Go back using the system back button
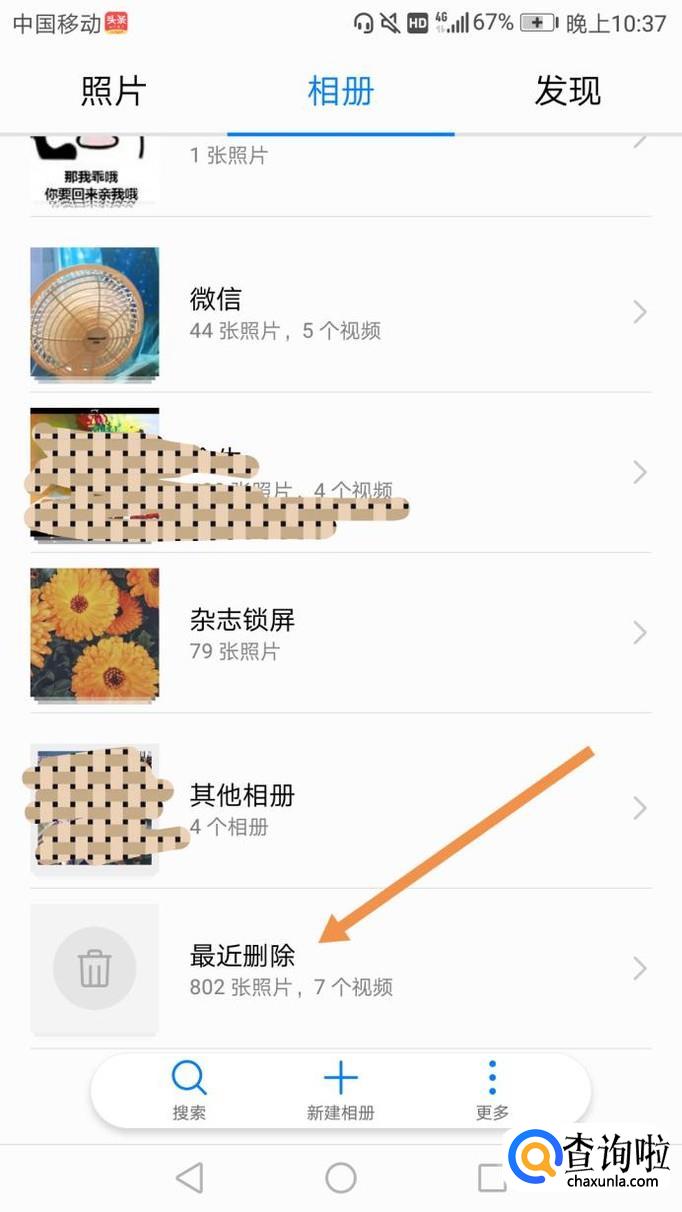The image size is (682, 1212). point(189,1178)
